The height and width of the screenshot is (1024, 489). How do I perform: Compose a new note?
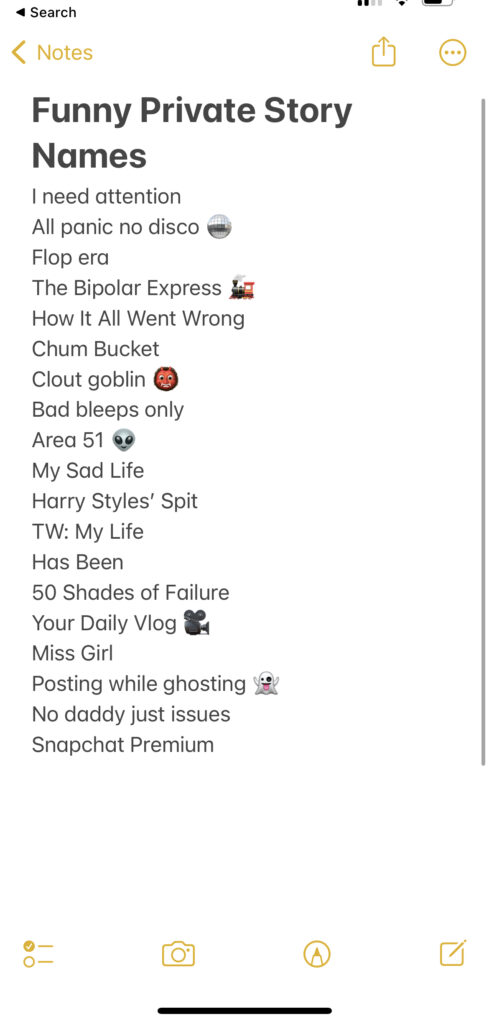point(453,953)
